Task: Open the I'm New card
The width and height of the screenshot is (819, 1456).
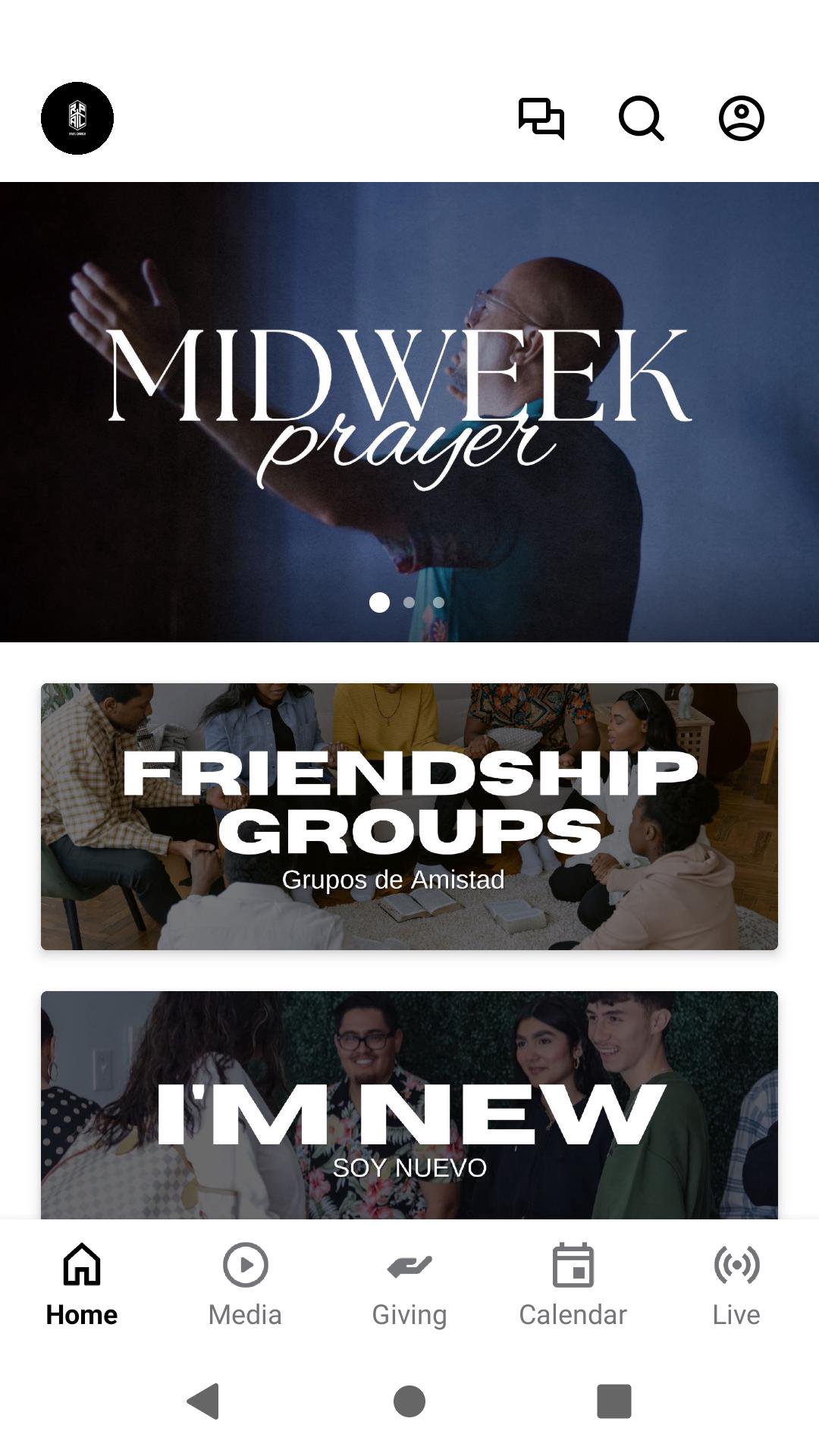Action: point(409,1106)
